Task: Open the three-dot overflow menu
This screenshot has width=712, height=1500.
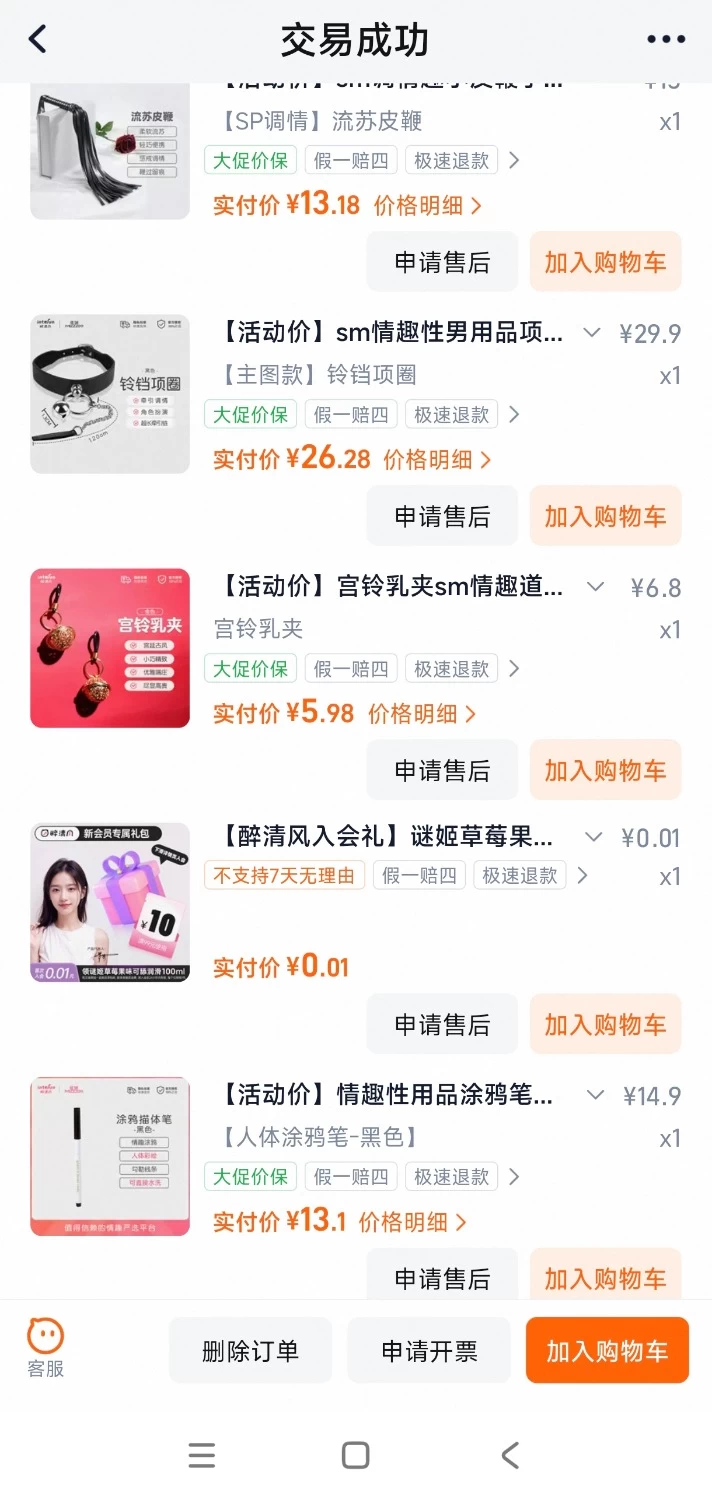Action: click(x=666, y=40)
